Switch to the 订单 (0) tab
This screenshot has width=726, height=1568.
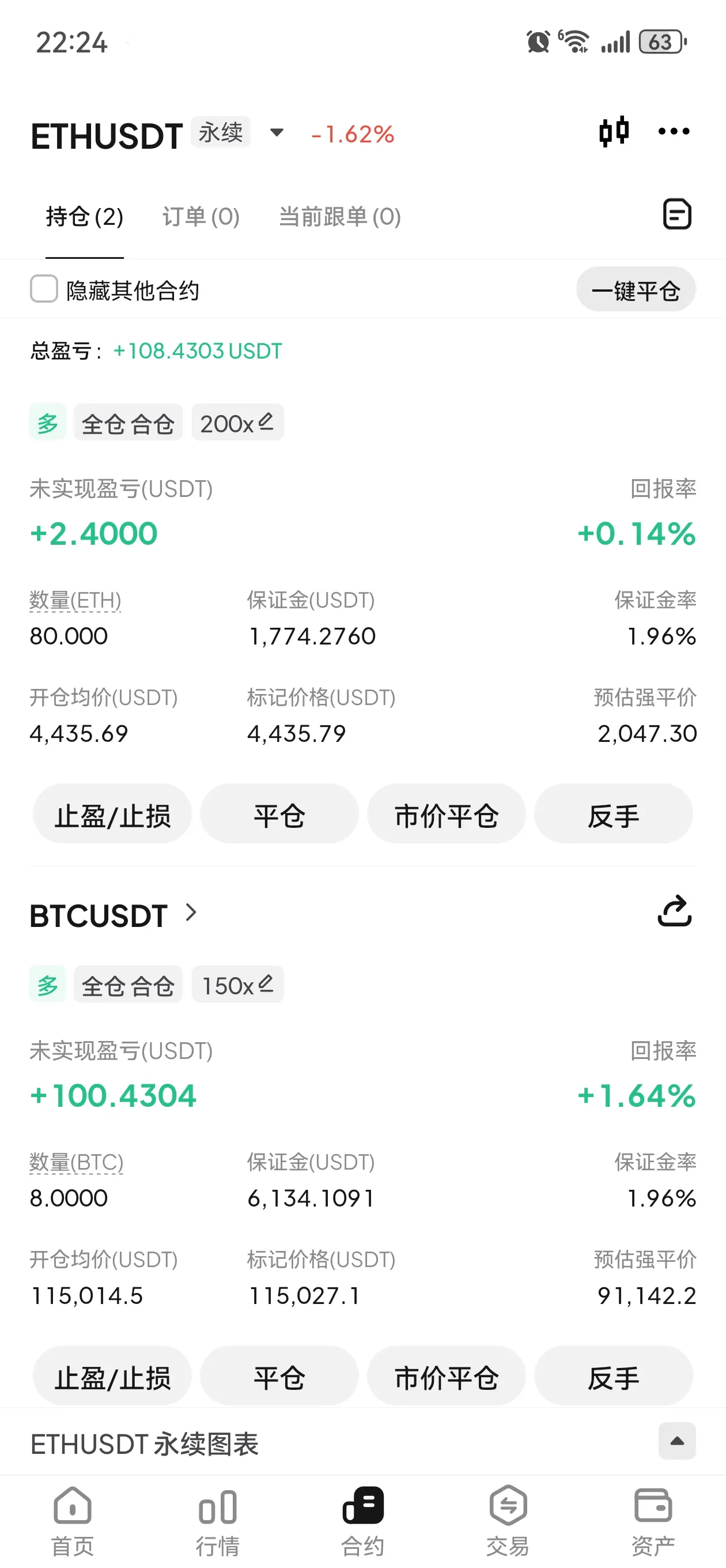tap(201, 217)
